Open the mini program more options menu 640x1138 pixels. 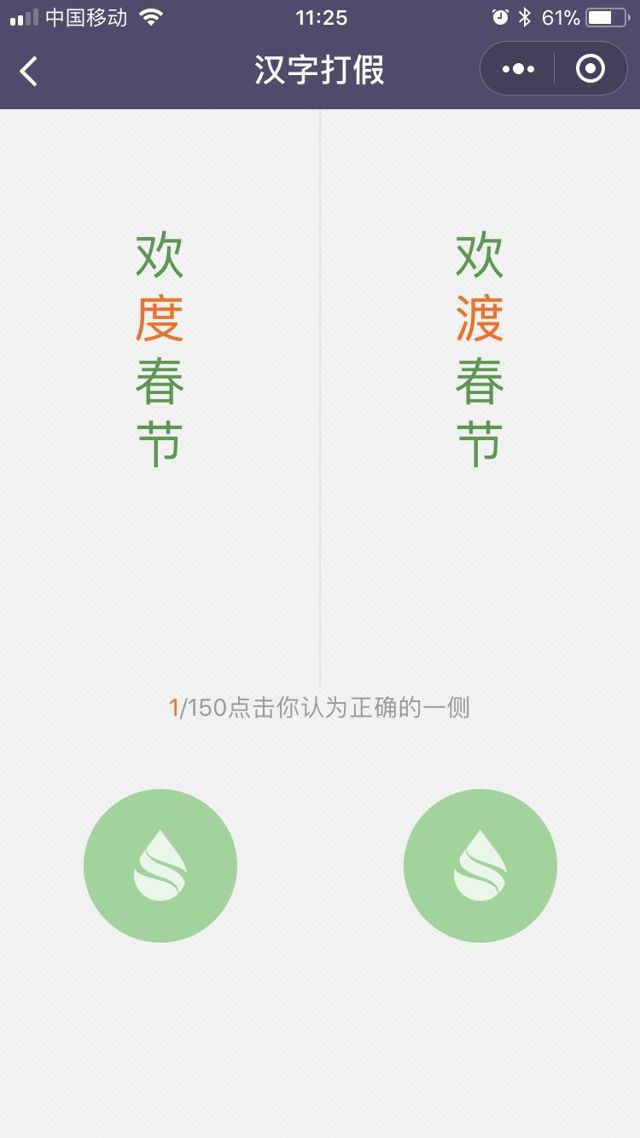518,69
